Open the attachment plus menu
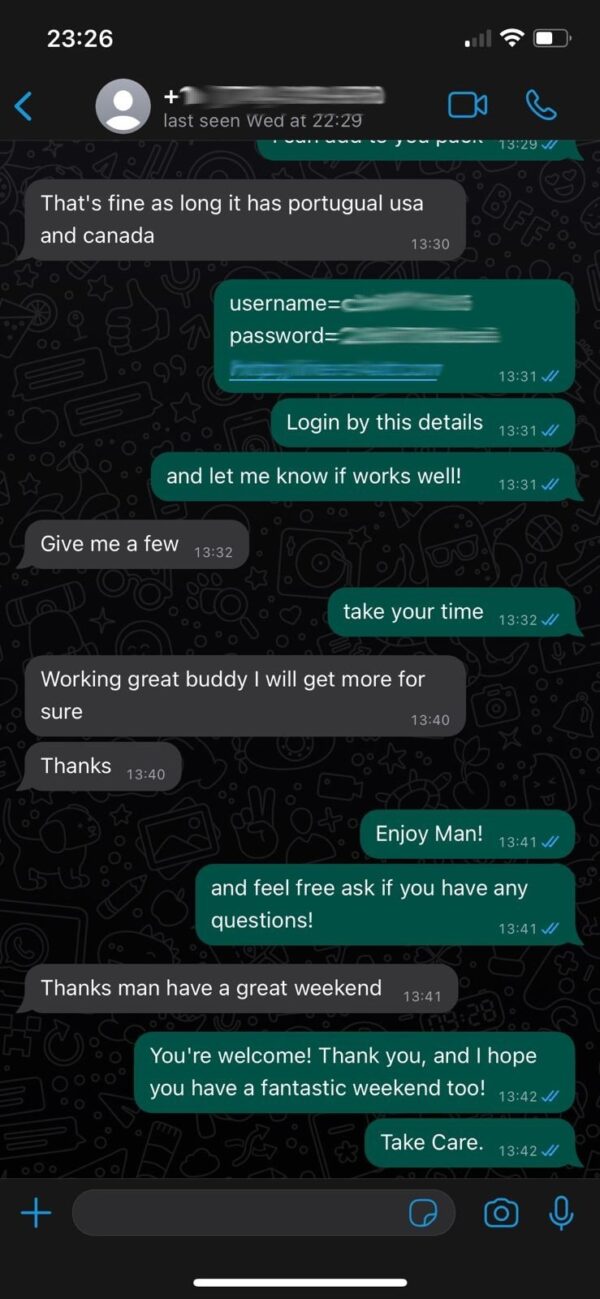The height and width of the screenshot is (1299, 600). click(36, 1213)
